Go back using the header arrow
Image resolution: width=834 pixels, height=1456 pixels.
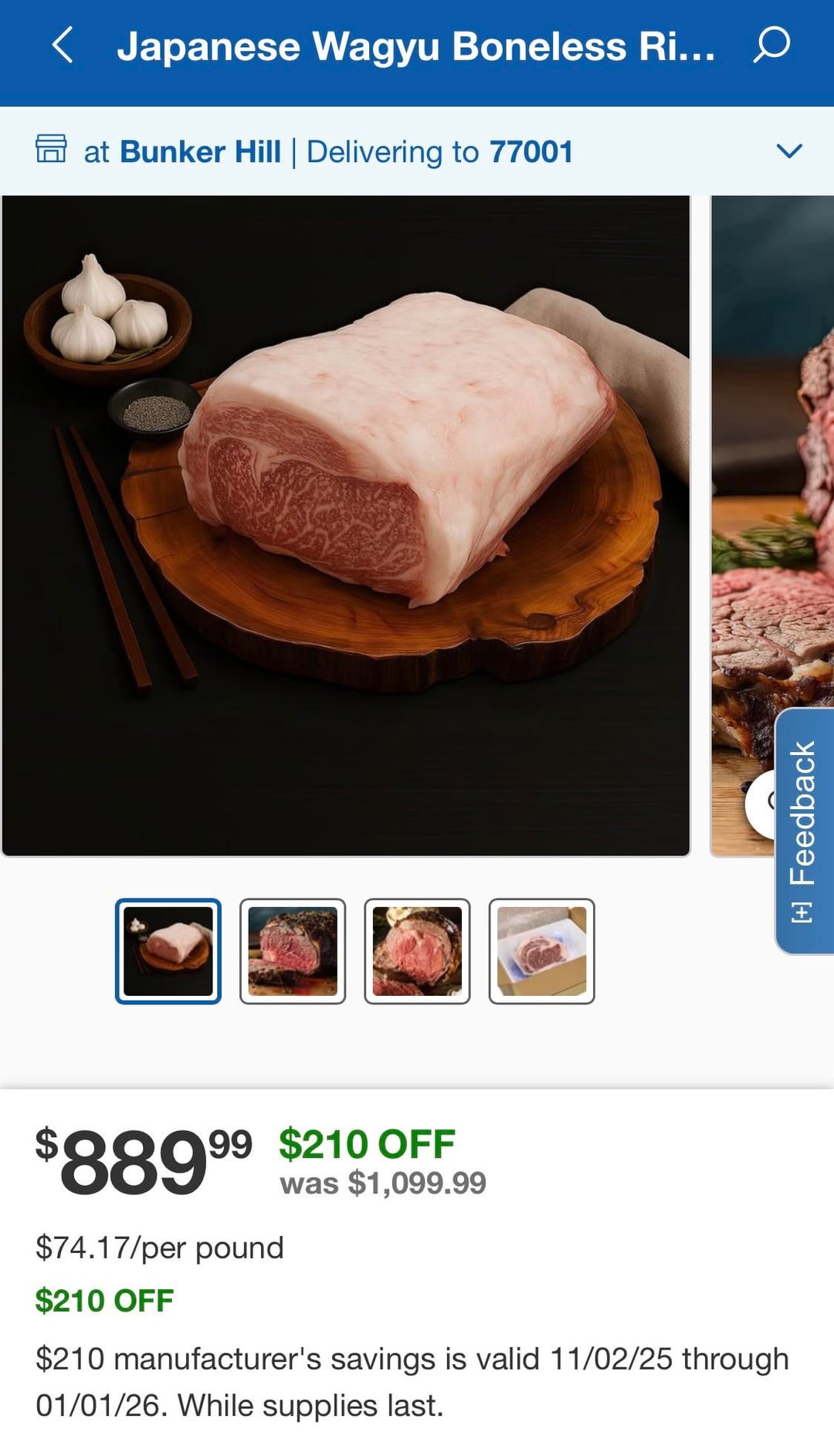[x=63, y=45]
